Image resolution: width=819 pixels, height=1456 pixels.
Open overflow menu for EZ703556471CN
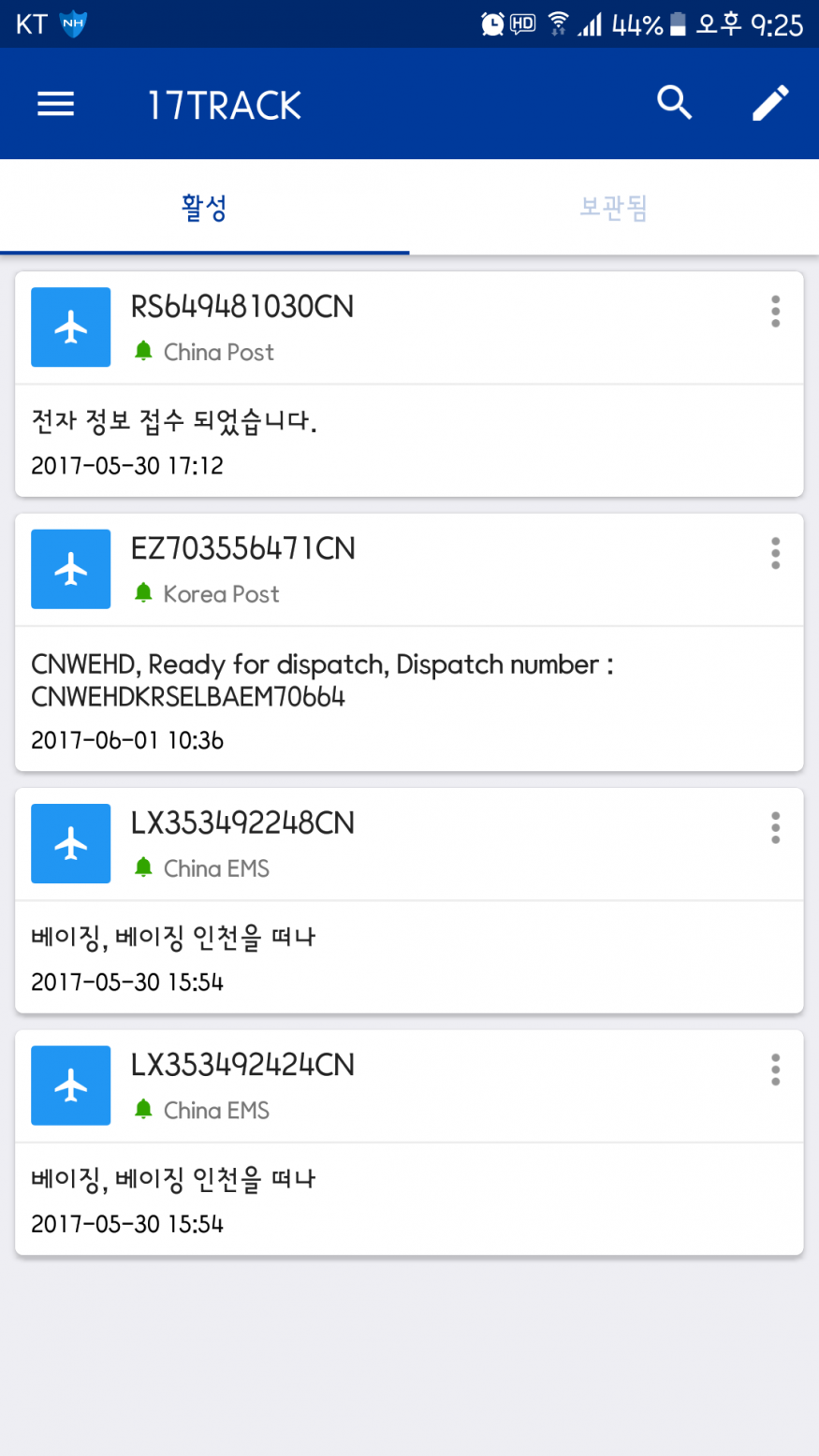[x=775, y=553]
